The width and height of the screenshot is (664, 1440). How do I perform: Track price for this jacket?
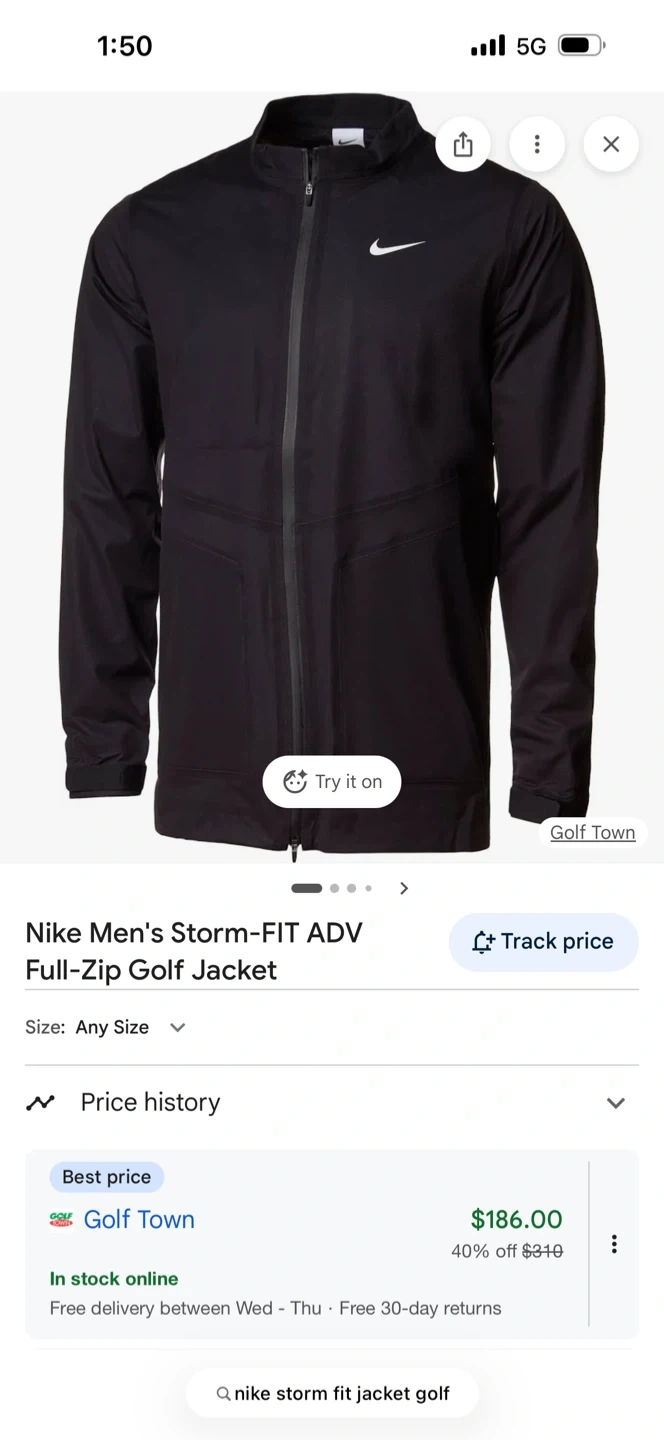tap(543, 942)
